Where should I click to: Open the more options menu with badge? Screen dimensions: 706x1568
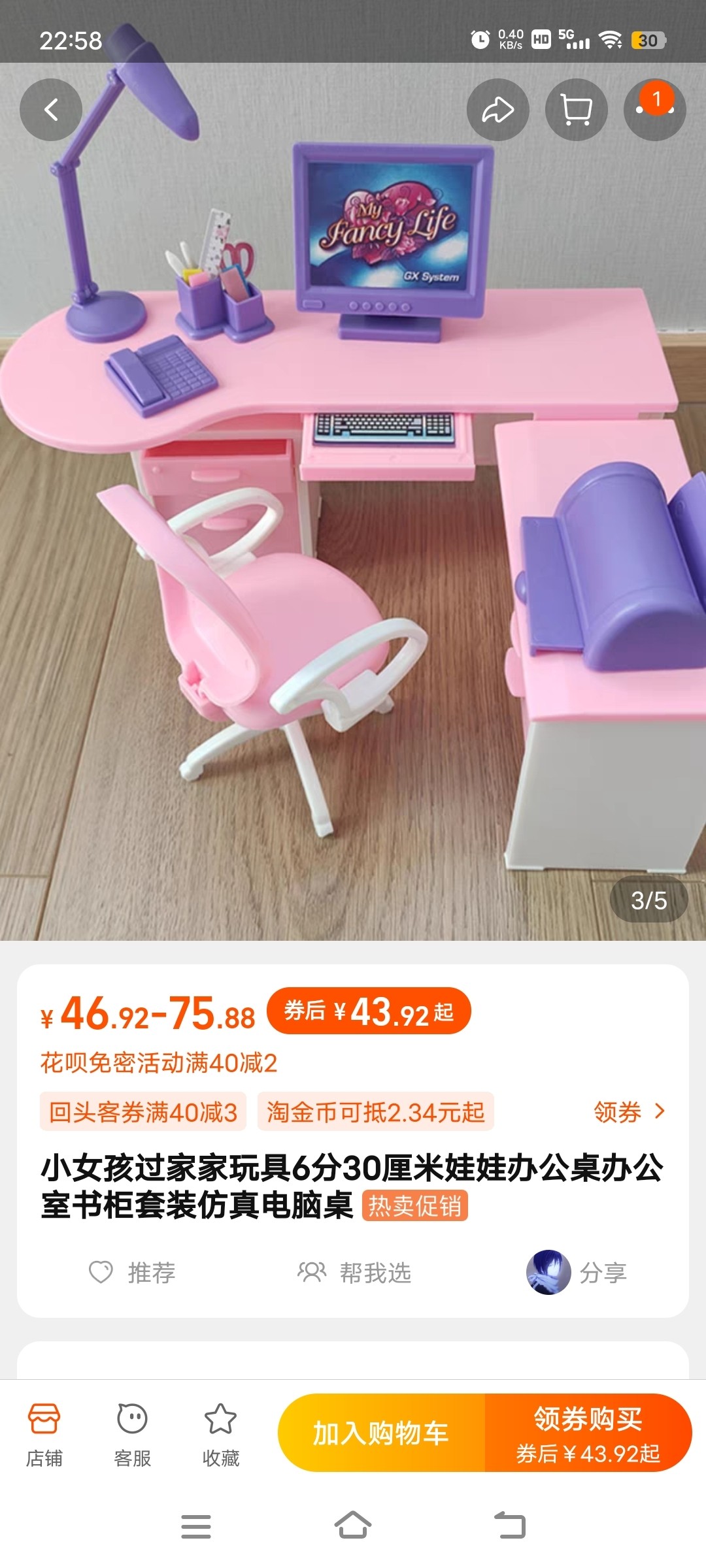[x=655, y=110]
